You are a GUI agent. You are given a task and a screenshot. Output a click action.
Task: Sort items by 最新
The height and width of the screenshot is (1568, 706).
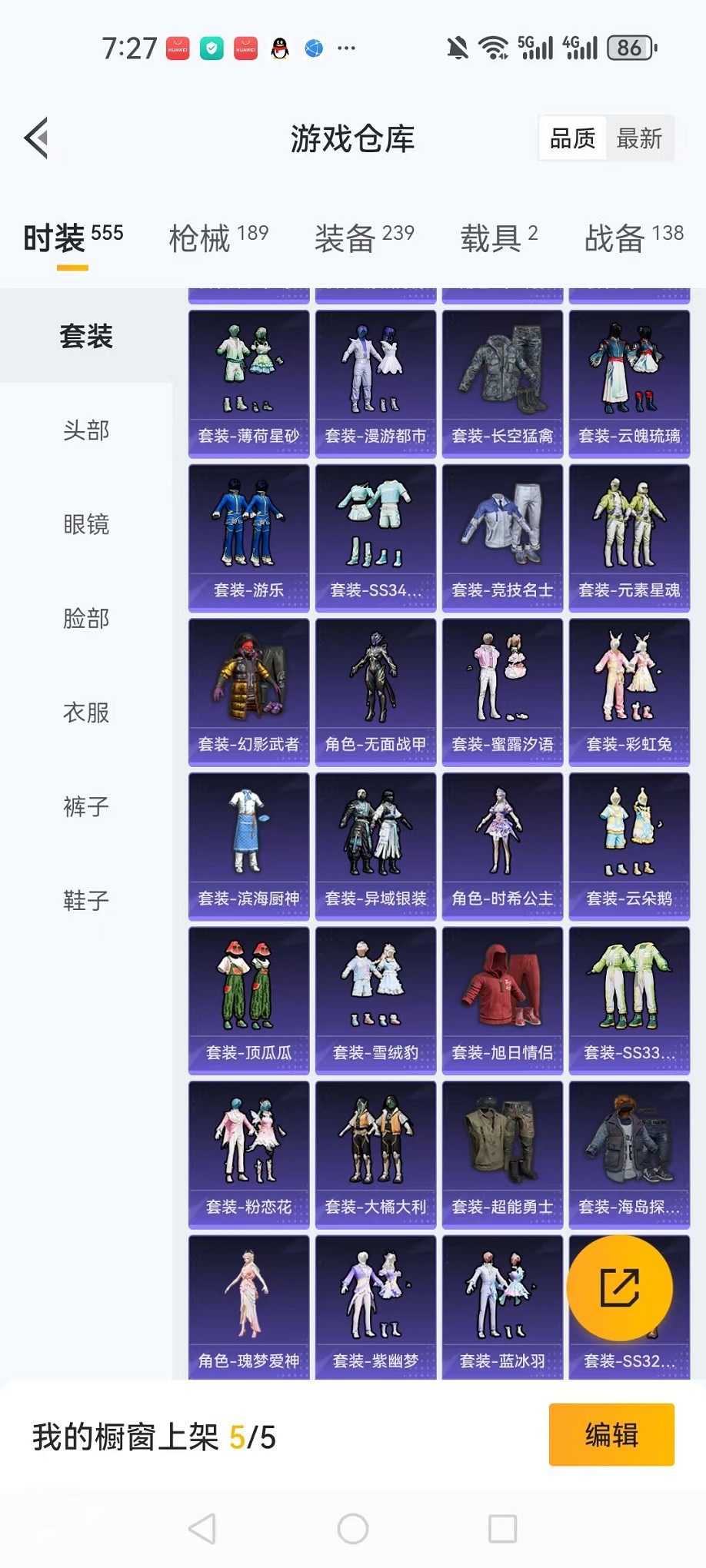coord(639,138)
